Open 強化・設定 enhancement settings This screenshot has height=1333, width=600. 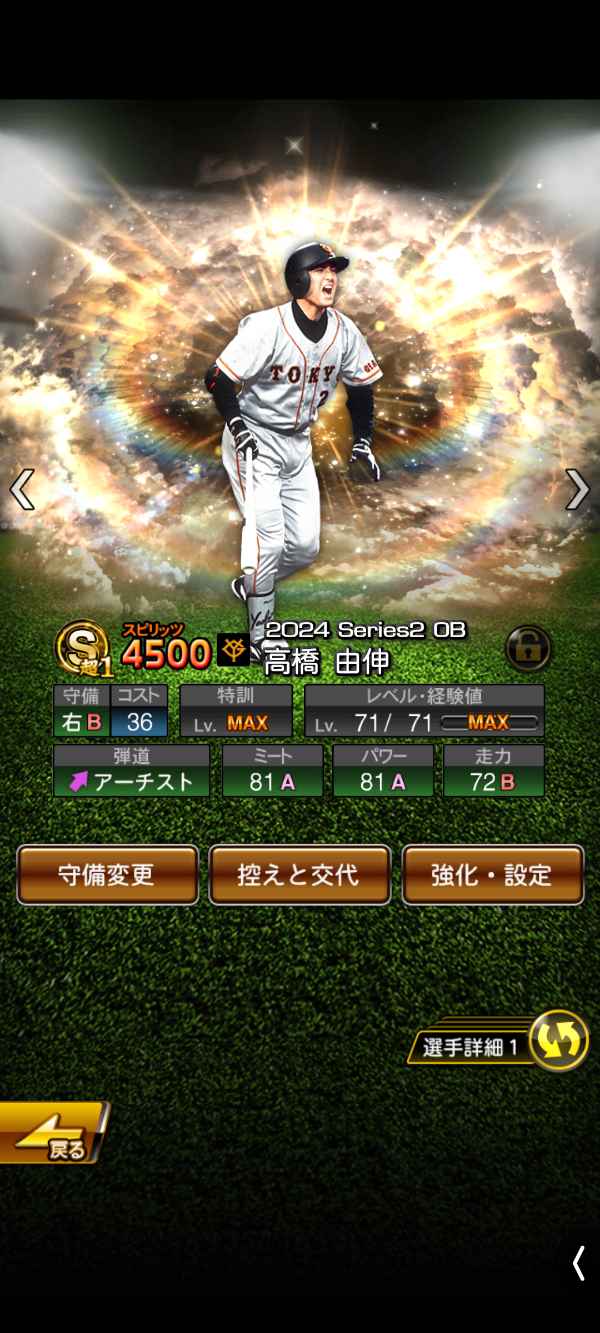click(x=492, y=875)
